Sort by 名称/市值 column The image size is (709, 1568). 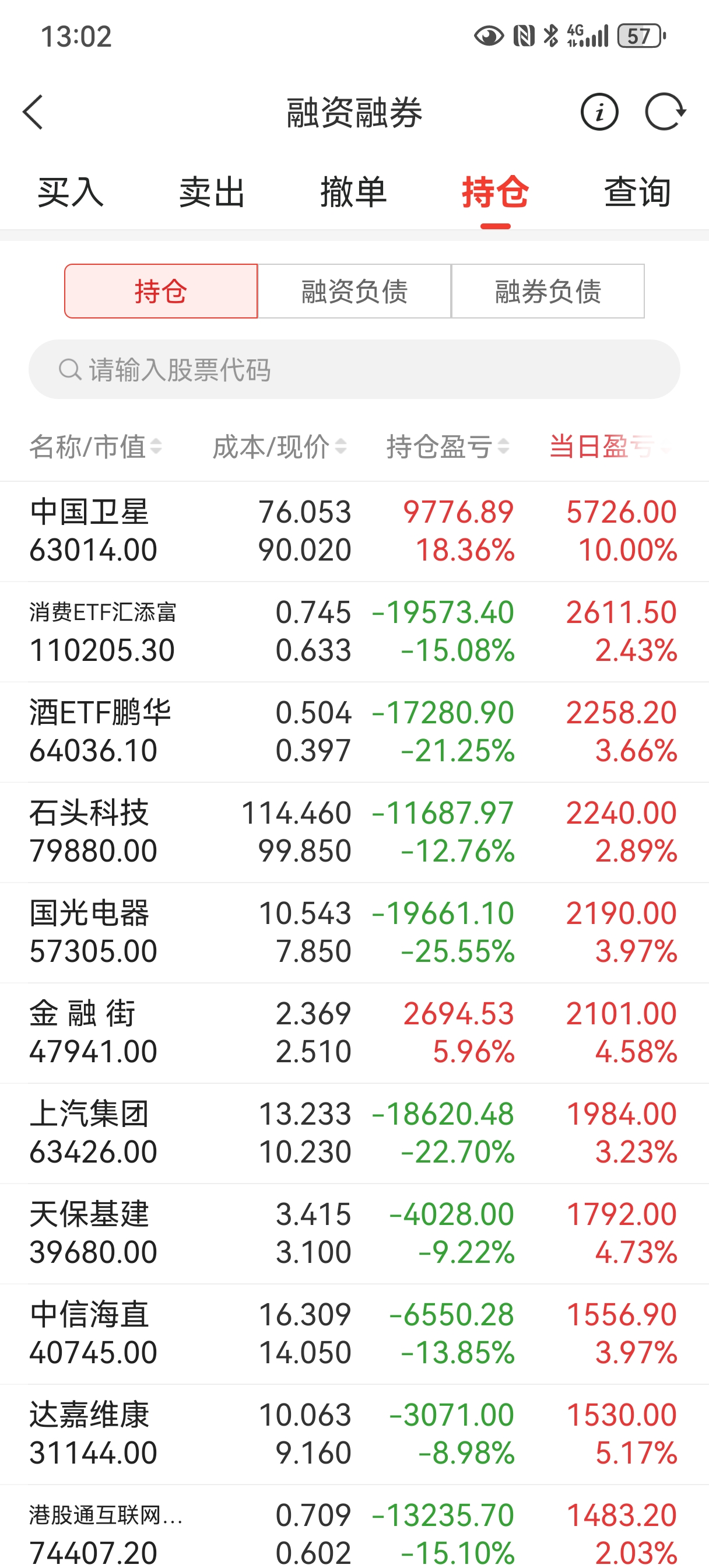pos(96,447)
